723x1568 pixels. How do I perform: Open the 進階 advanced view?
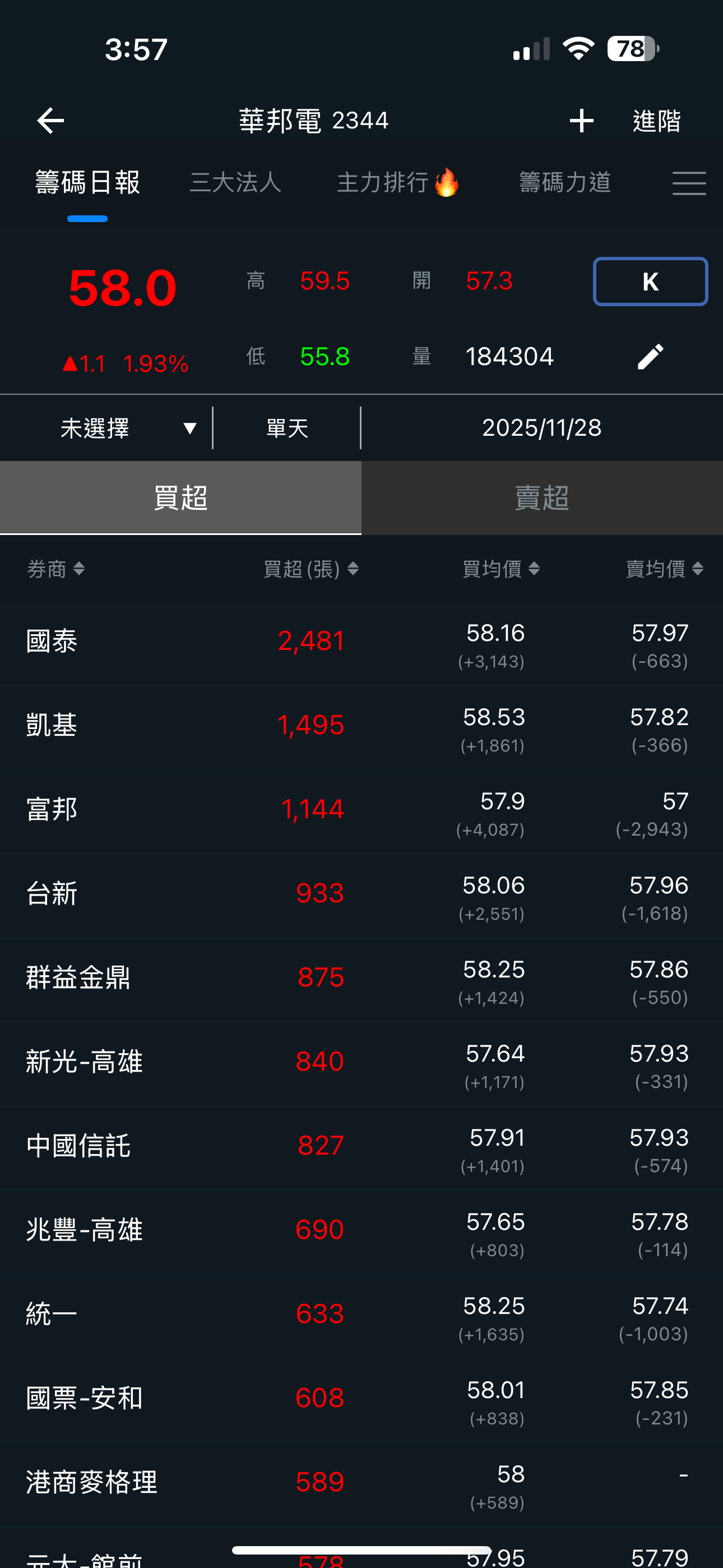tap(656, 121)
